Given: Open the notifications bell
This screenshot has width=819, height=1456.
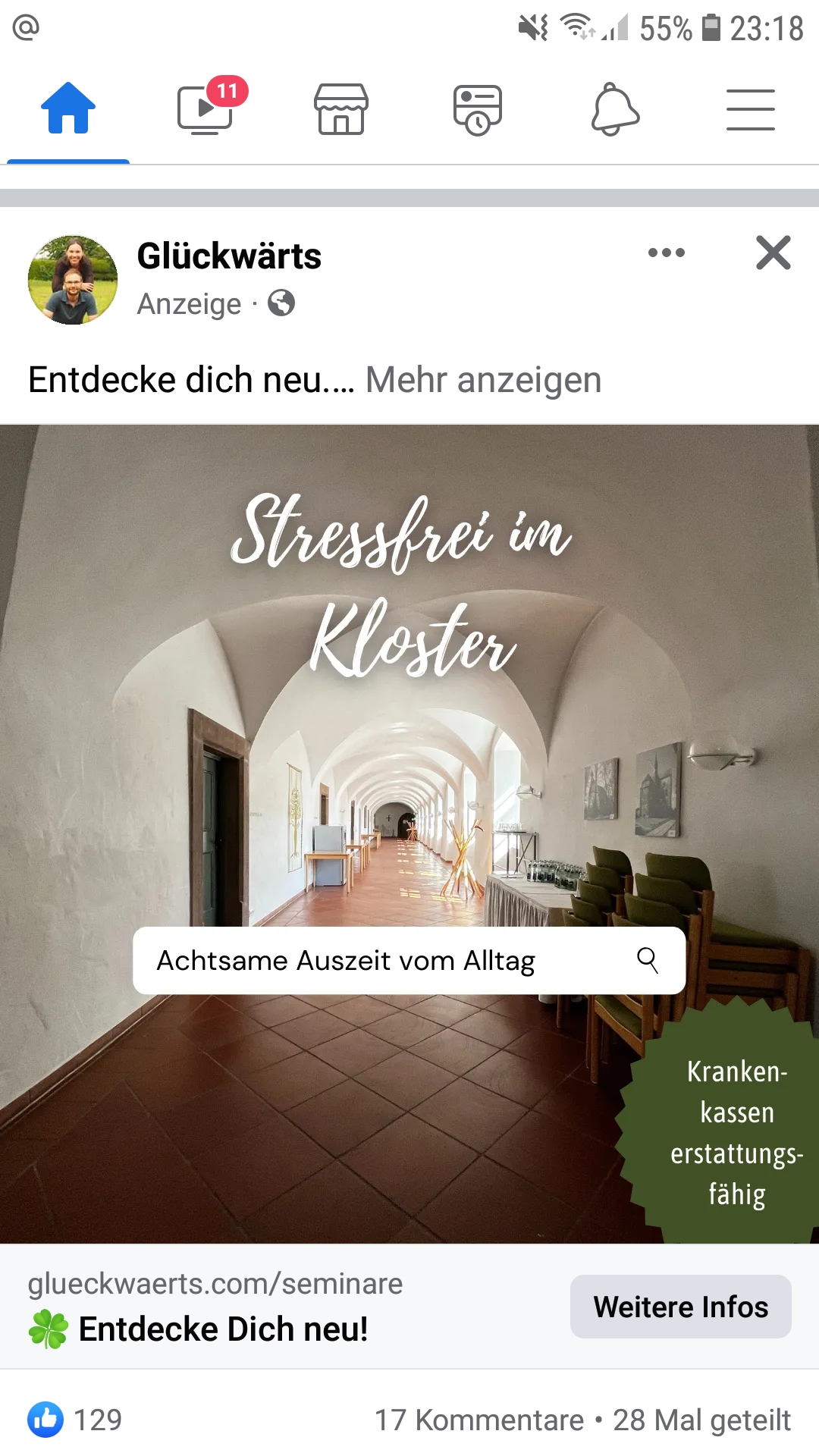Looking at the screenshot, I should 614,110.
